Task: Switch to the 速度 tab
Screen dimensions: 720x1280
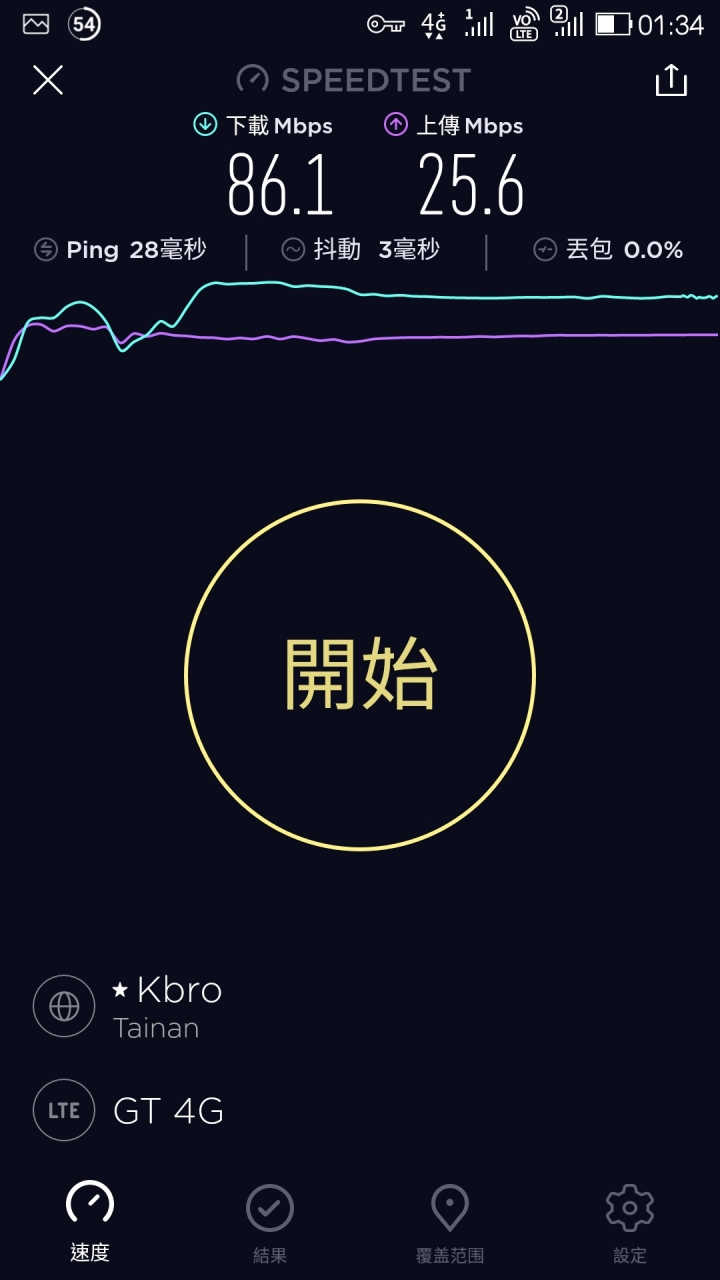Action: coord(90,1222)
